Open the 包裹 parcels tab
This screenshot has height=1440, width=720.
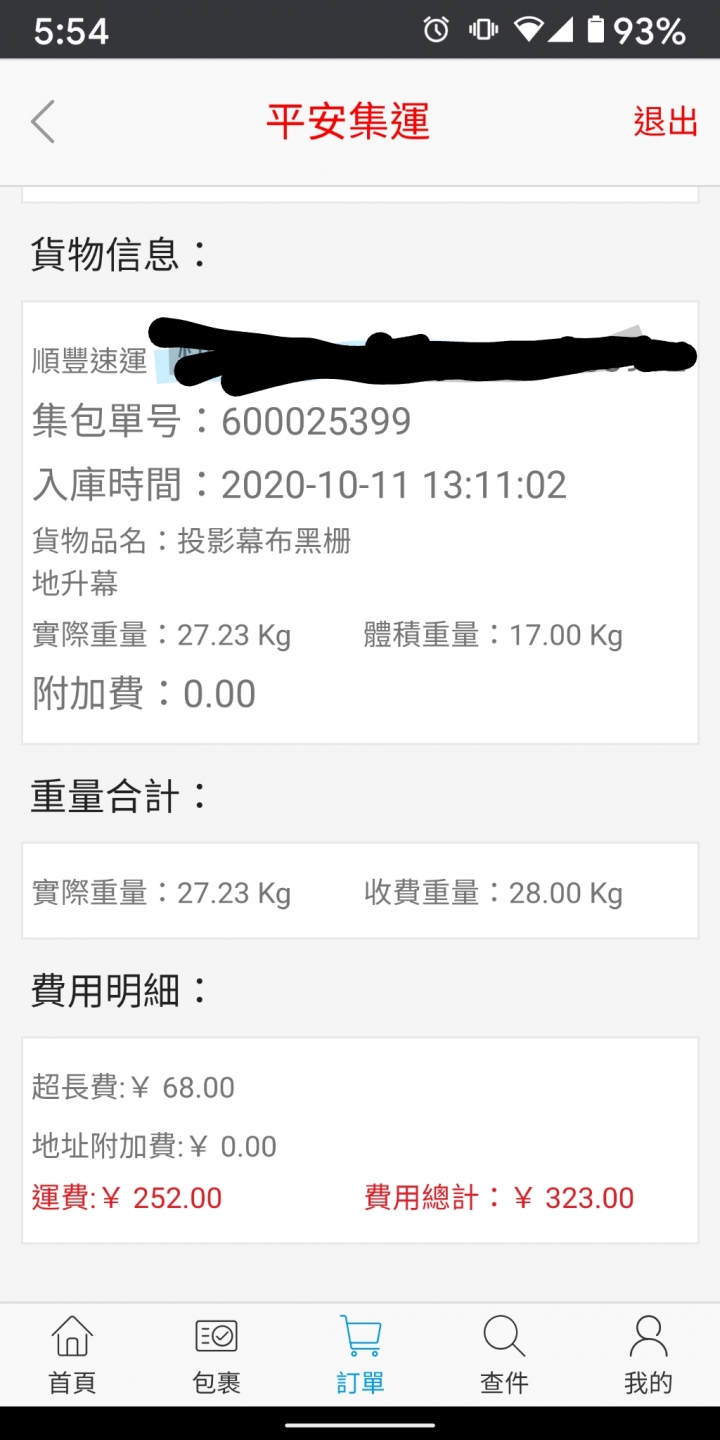(x=216, y=1355)
